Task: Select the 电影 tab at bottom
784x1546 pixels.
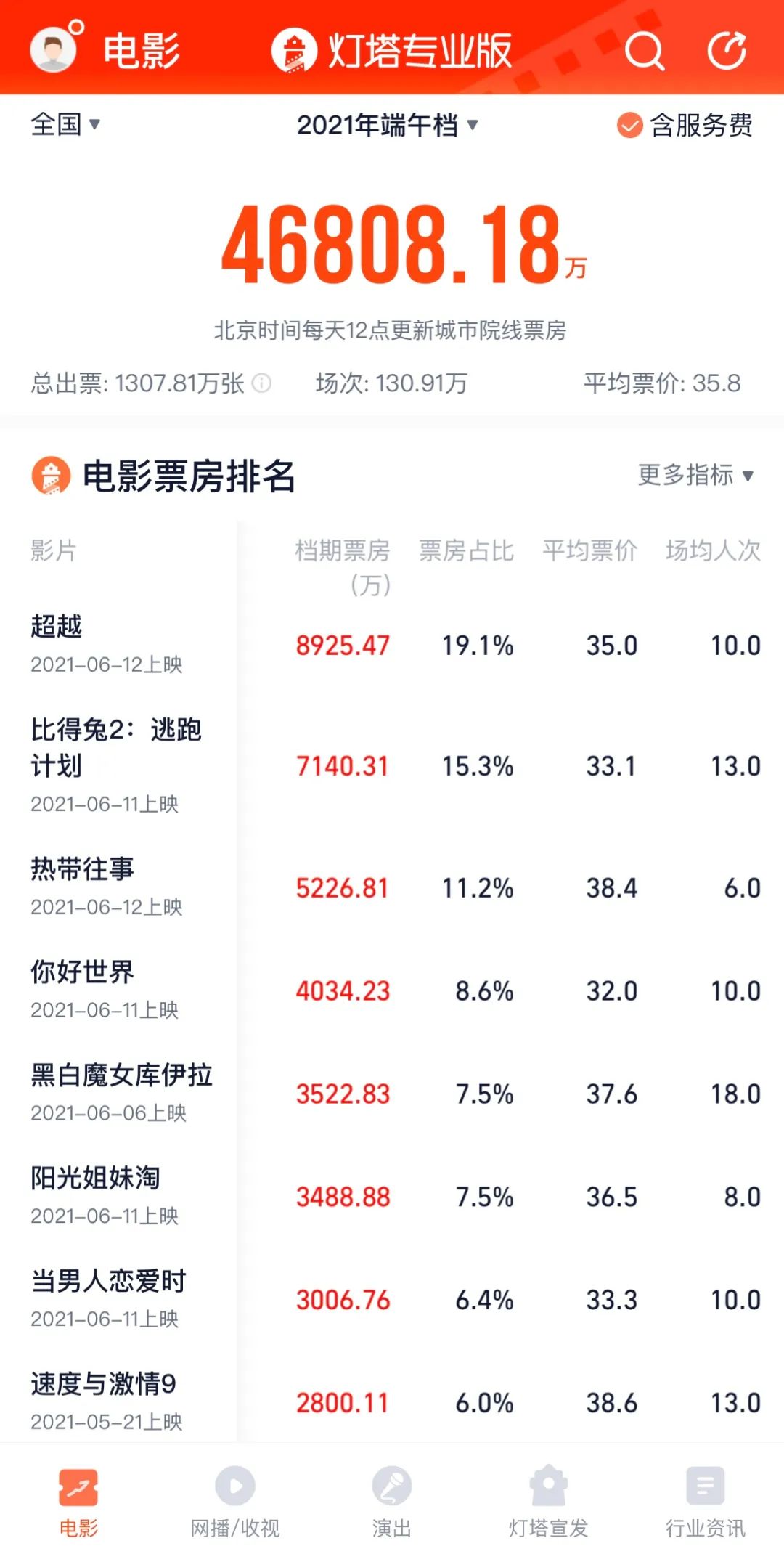Action: (x=78, y=1503)
